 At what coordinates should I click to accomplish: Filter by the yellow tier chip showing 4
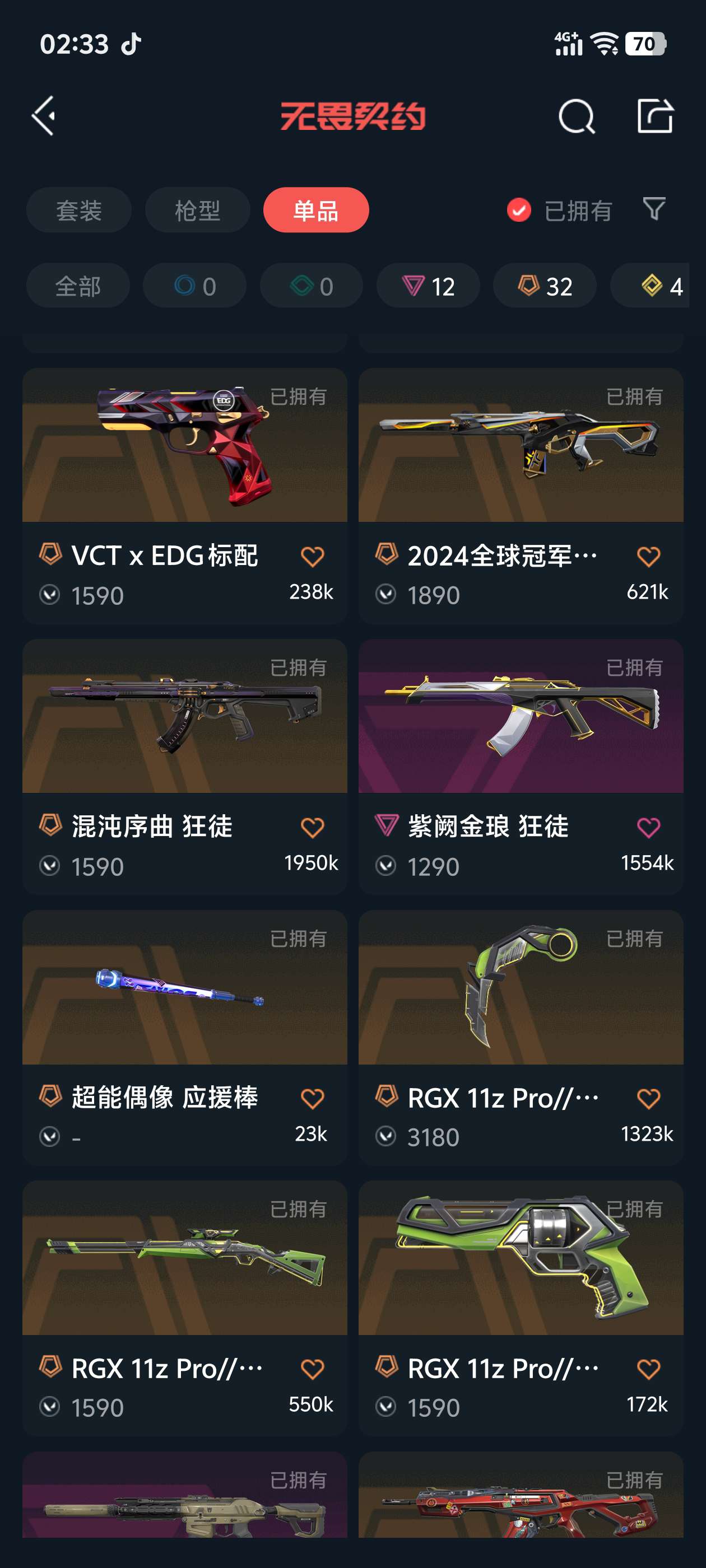pos(661,286)
